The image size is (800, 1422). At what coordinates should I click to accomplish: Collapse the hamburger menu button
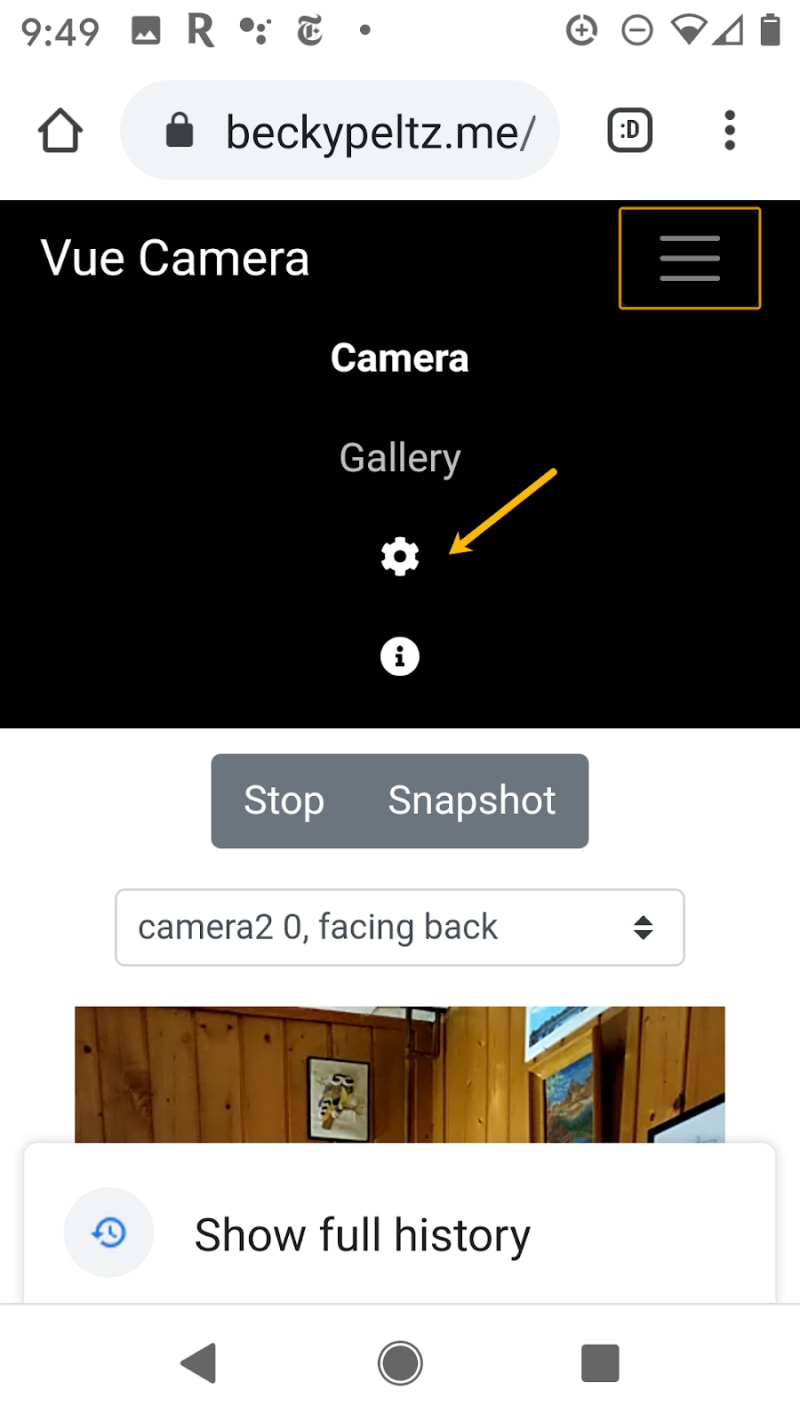click(x=690, y=258)
